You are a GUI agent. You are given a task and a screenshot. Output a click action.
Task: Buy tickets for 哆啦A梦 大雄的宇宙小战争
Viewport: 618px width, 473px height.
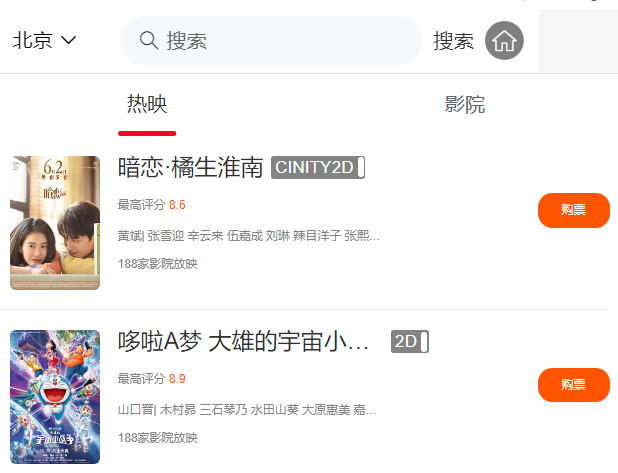[x=573, y=385]
